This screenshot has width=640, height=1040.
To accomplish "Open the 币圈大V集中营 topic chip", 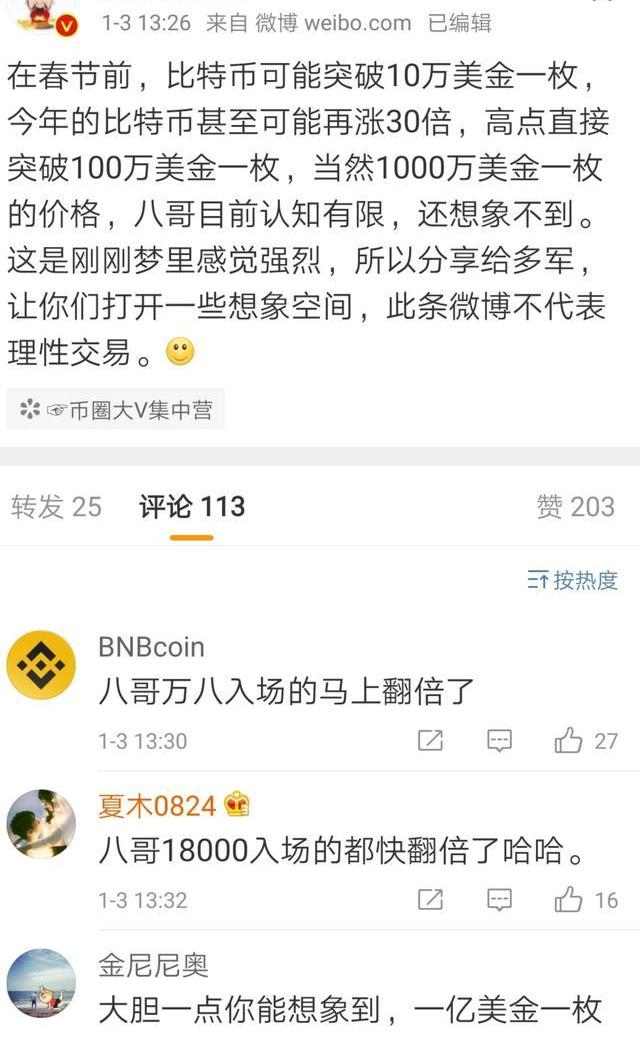I will pyautogui.click(x=116, y=410).
